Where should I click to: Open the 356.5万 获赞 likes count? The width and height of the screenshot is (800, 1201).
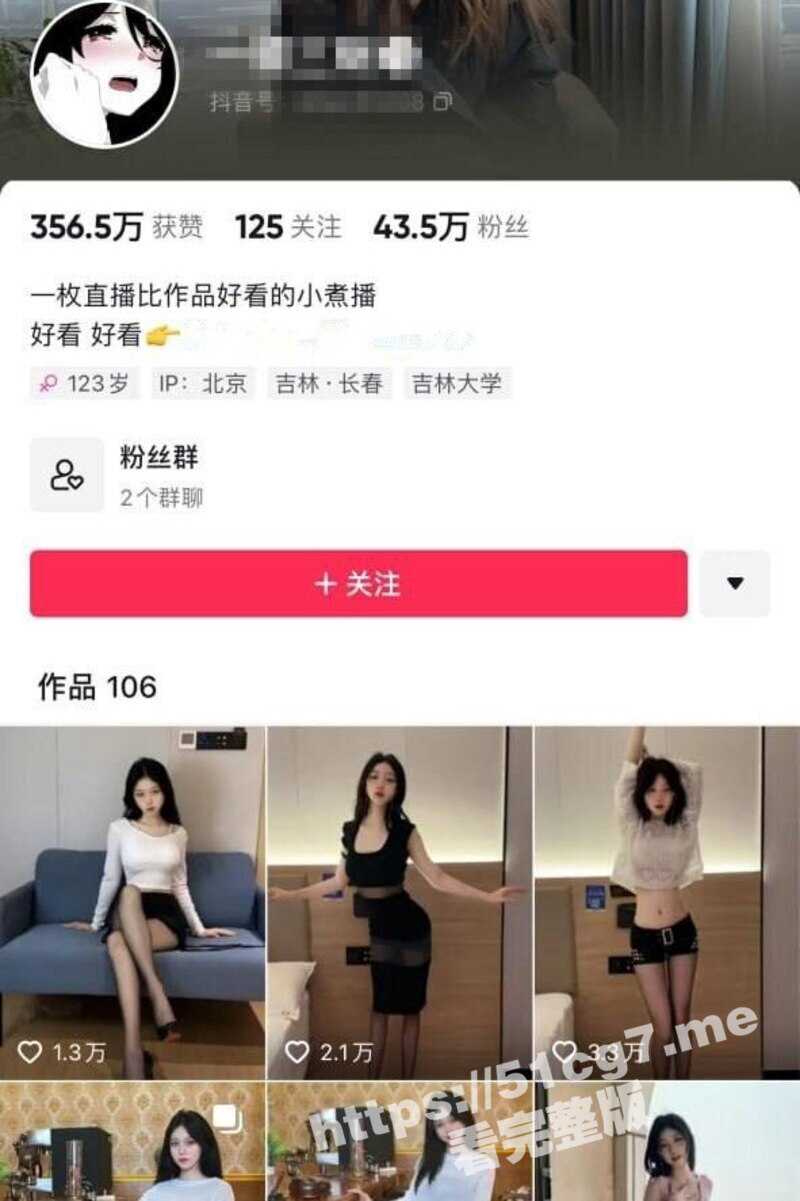[x=116, y=227]
